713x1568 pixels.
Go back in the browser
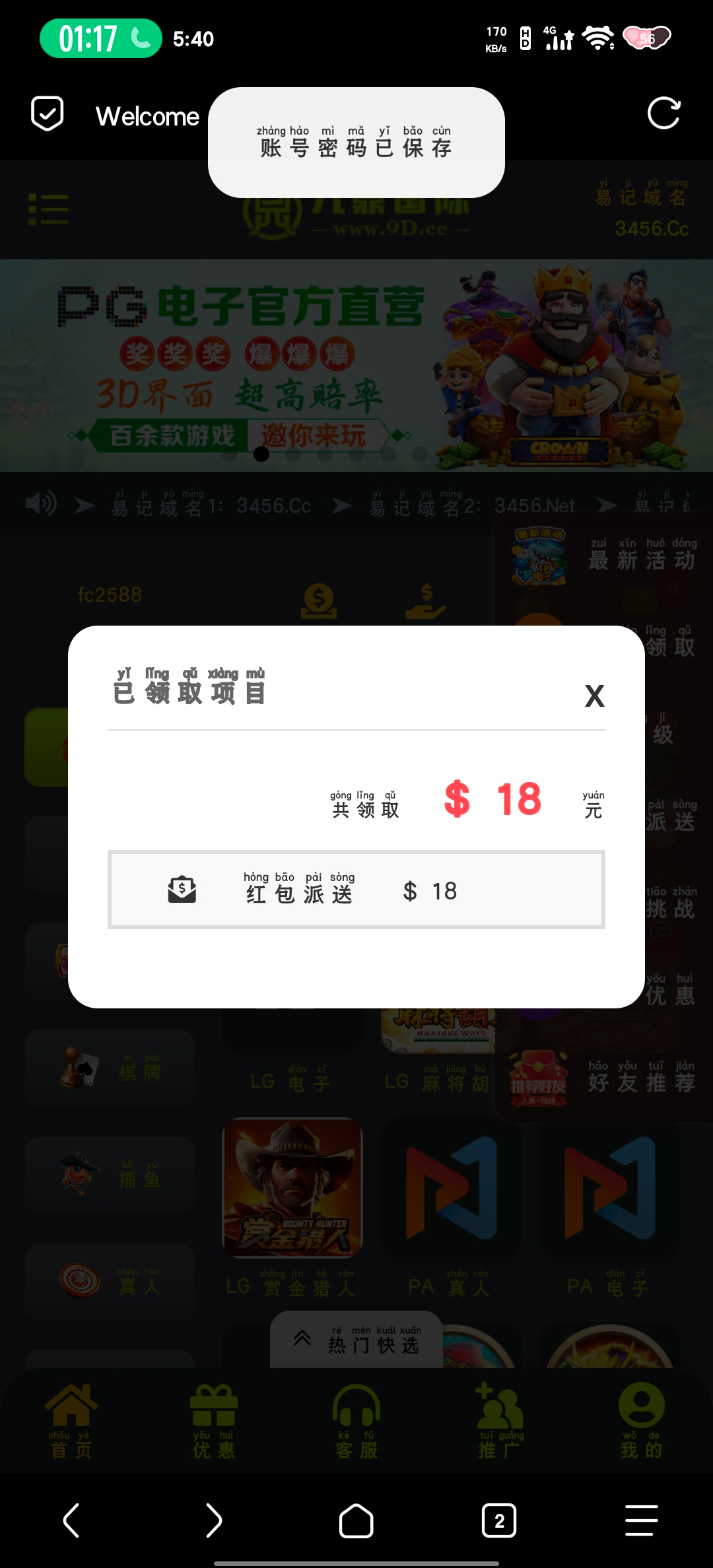[x=71, y=1520]
